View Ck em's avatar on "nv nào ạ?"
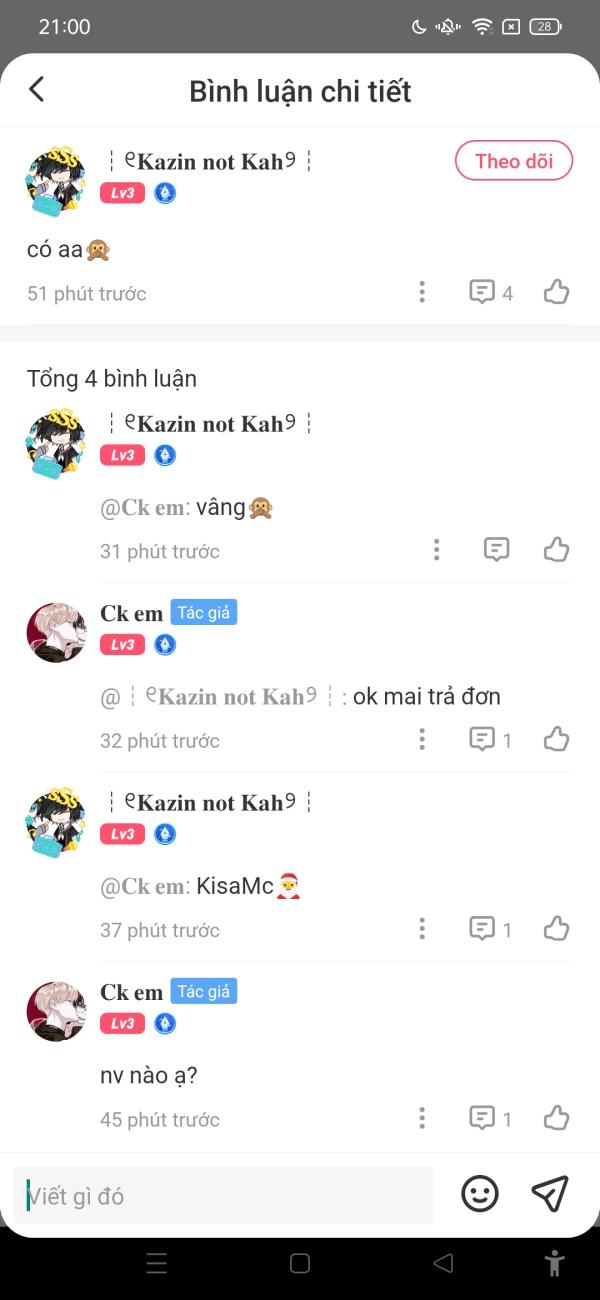Screen dimensions: 600x1300 tap(56, 1011)
